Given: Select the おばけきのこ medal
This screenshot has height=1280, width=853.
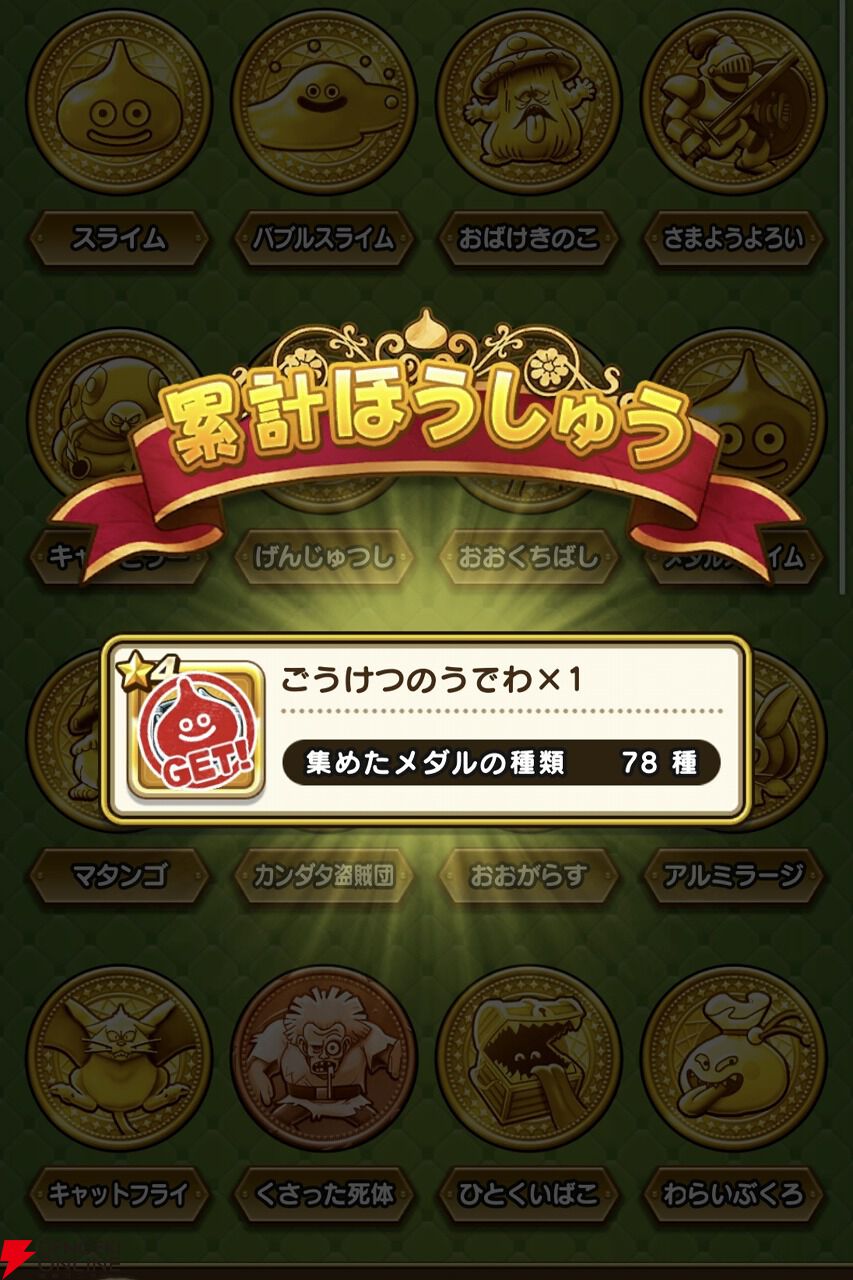Looking at the screenshot, I should [528, 103].
